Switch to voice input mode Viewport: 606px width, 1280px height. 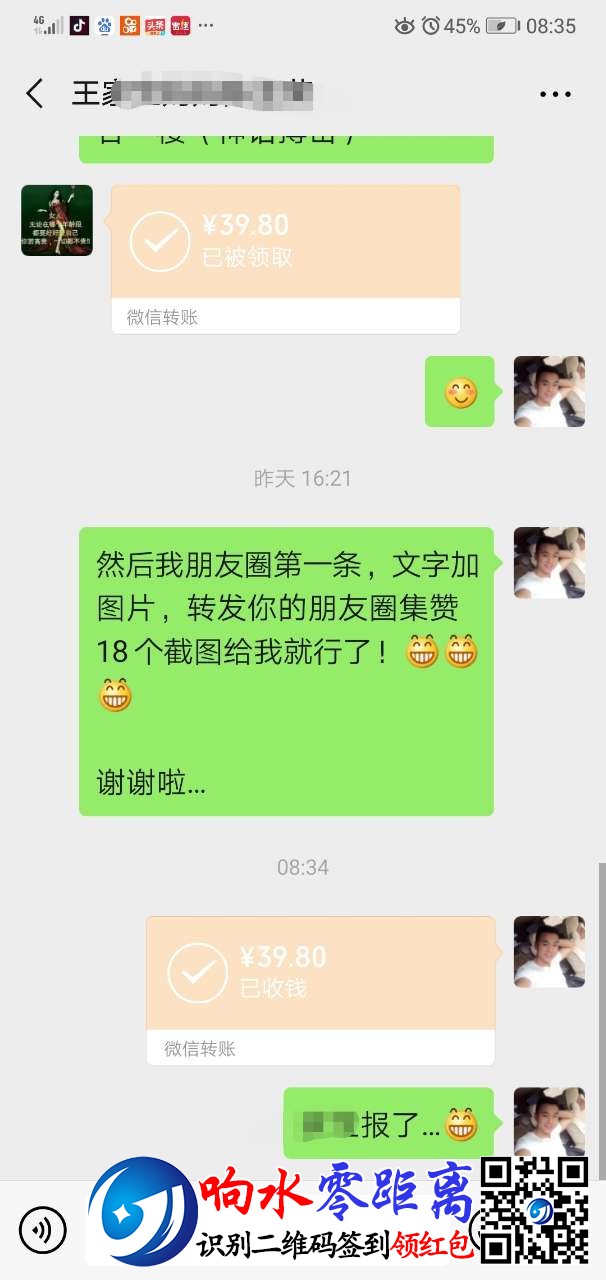point(42,1229)
